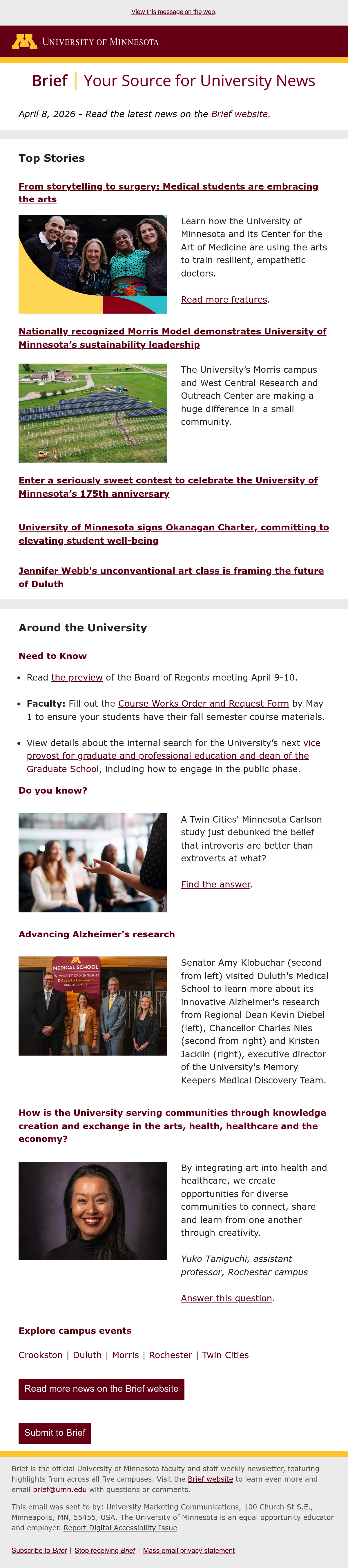
Task: Open the 175th anniversary sweet contest story
Action: pos(168,487)
